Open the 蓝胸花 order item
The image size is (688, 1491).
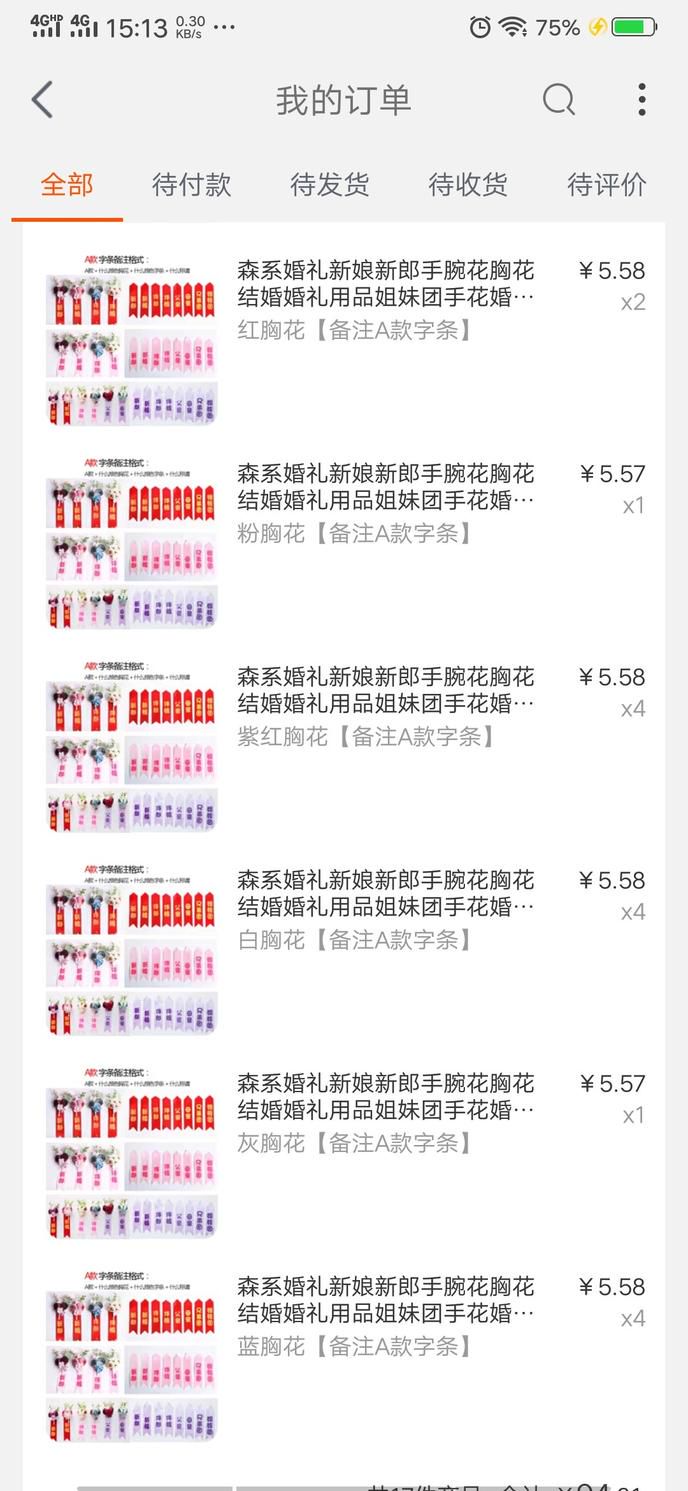click(344, 1356)
